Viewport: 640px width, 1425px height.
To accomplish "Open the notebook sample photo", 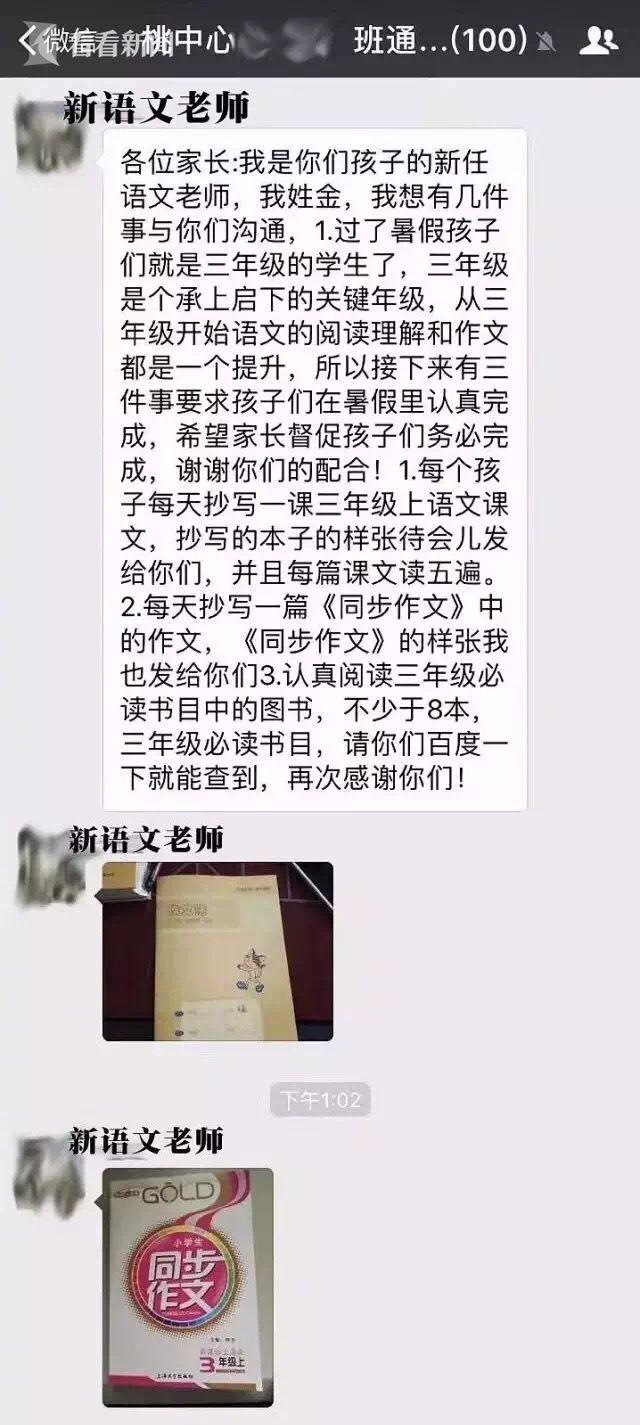I will 217,951.
